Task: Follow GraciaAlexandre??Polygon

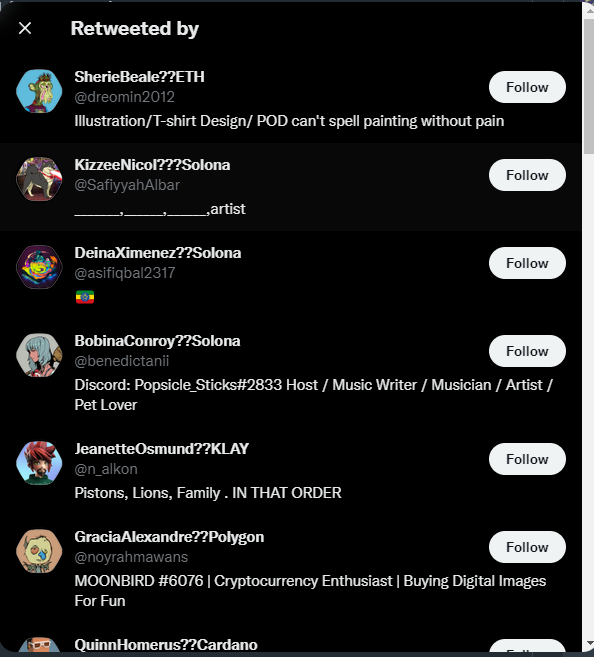Action: pyautogui.click(x=527, y=547)
